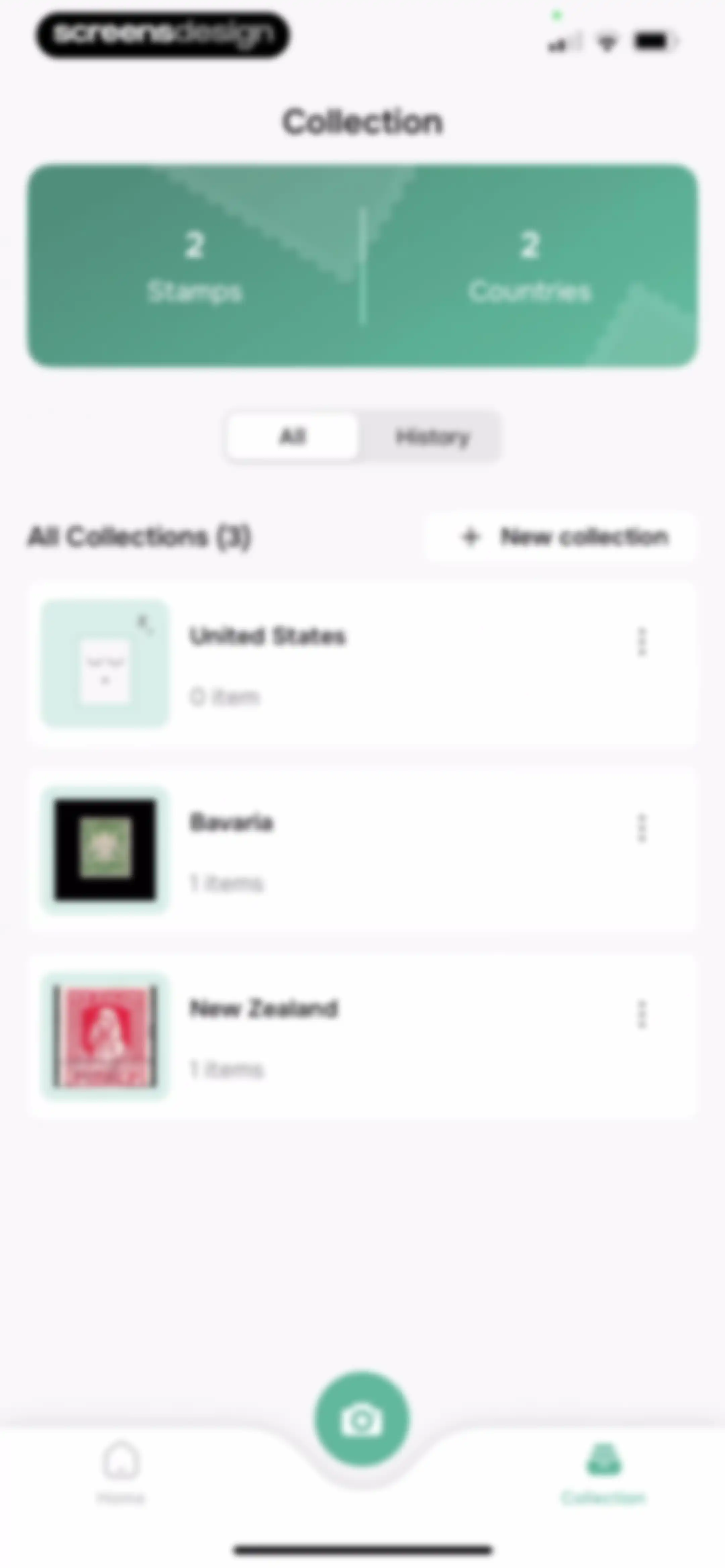The image size is (725, 1568).
Task: Switch to the History tab
Action: pos(432,436)
